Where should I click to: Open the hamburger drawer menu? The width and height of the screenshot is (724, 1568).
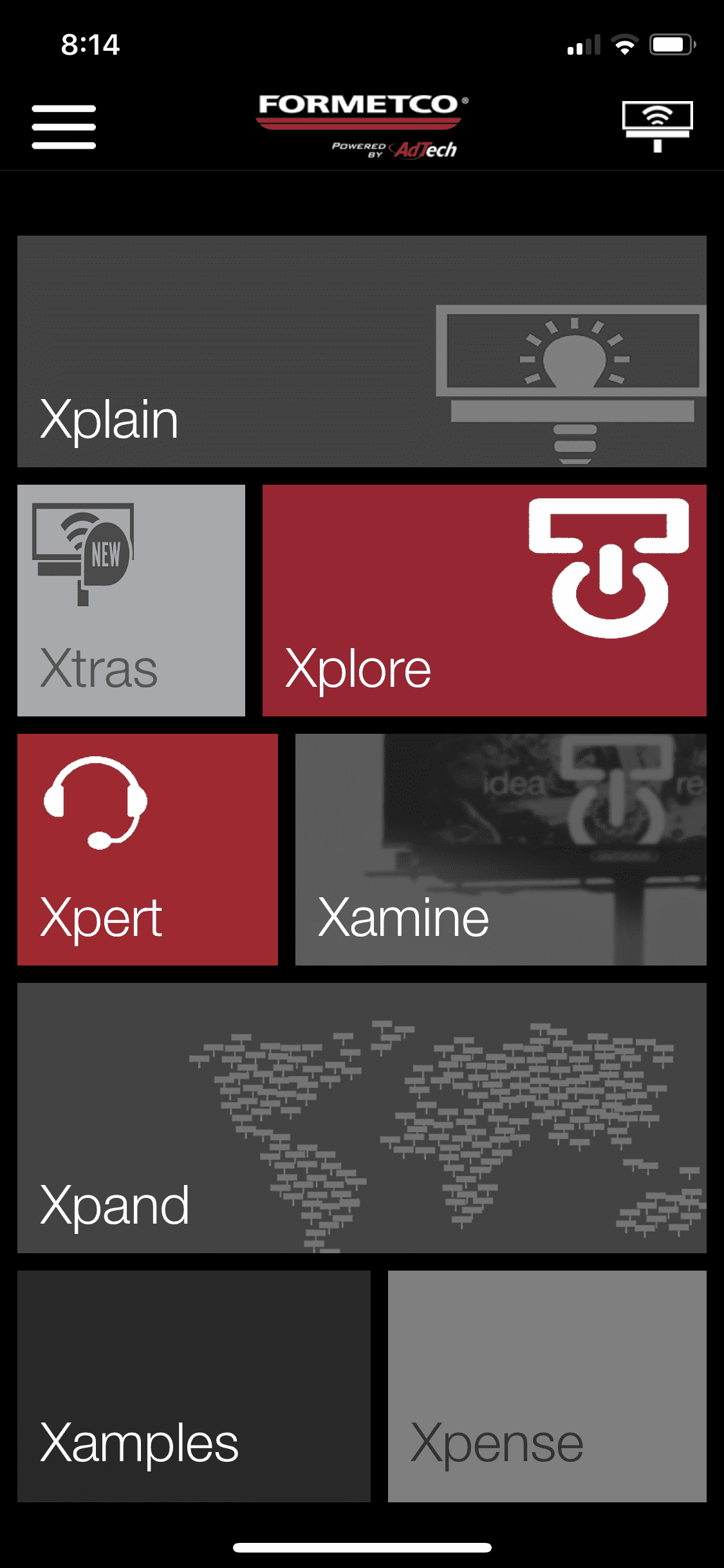(x=64, y=127)
